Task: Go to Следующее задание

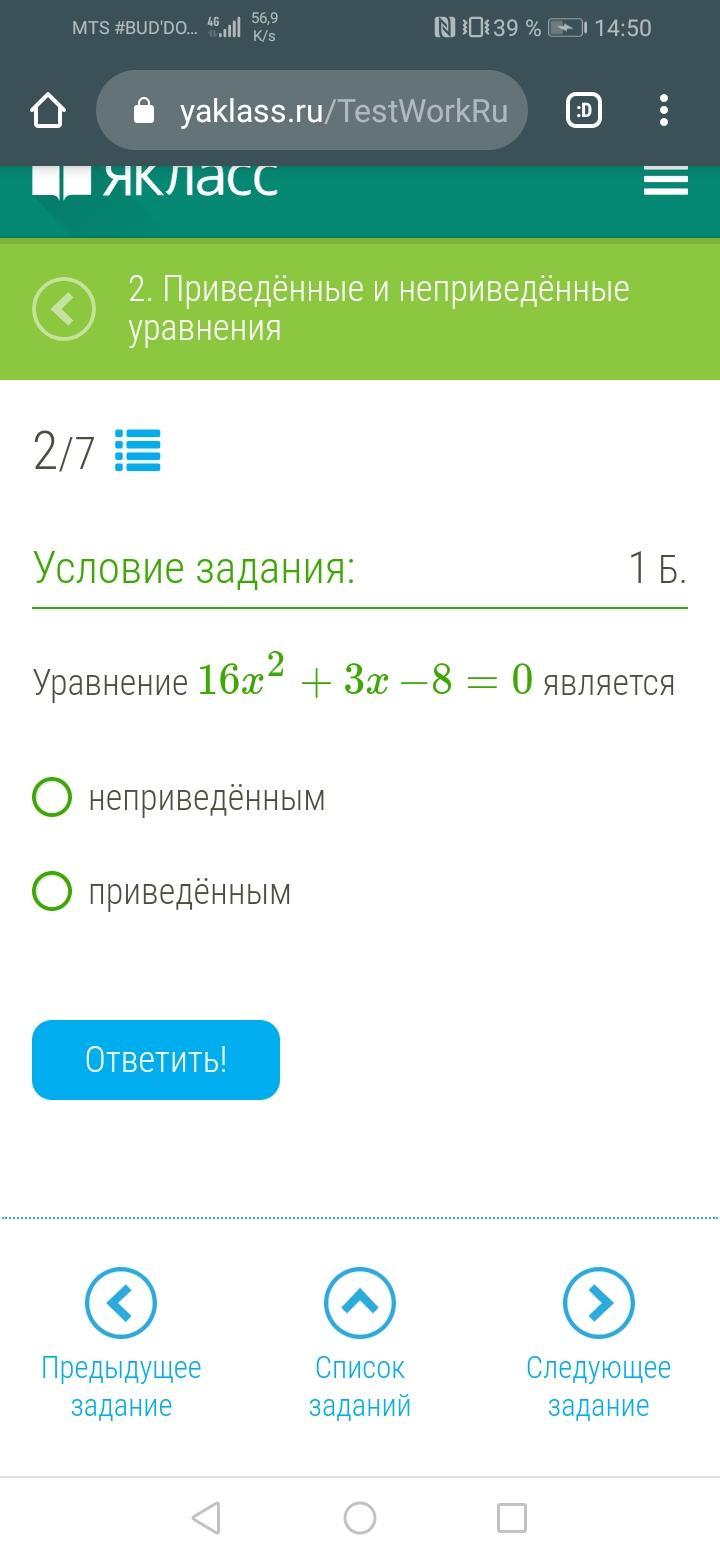Action: tap(598, 1304)
